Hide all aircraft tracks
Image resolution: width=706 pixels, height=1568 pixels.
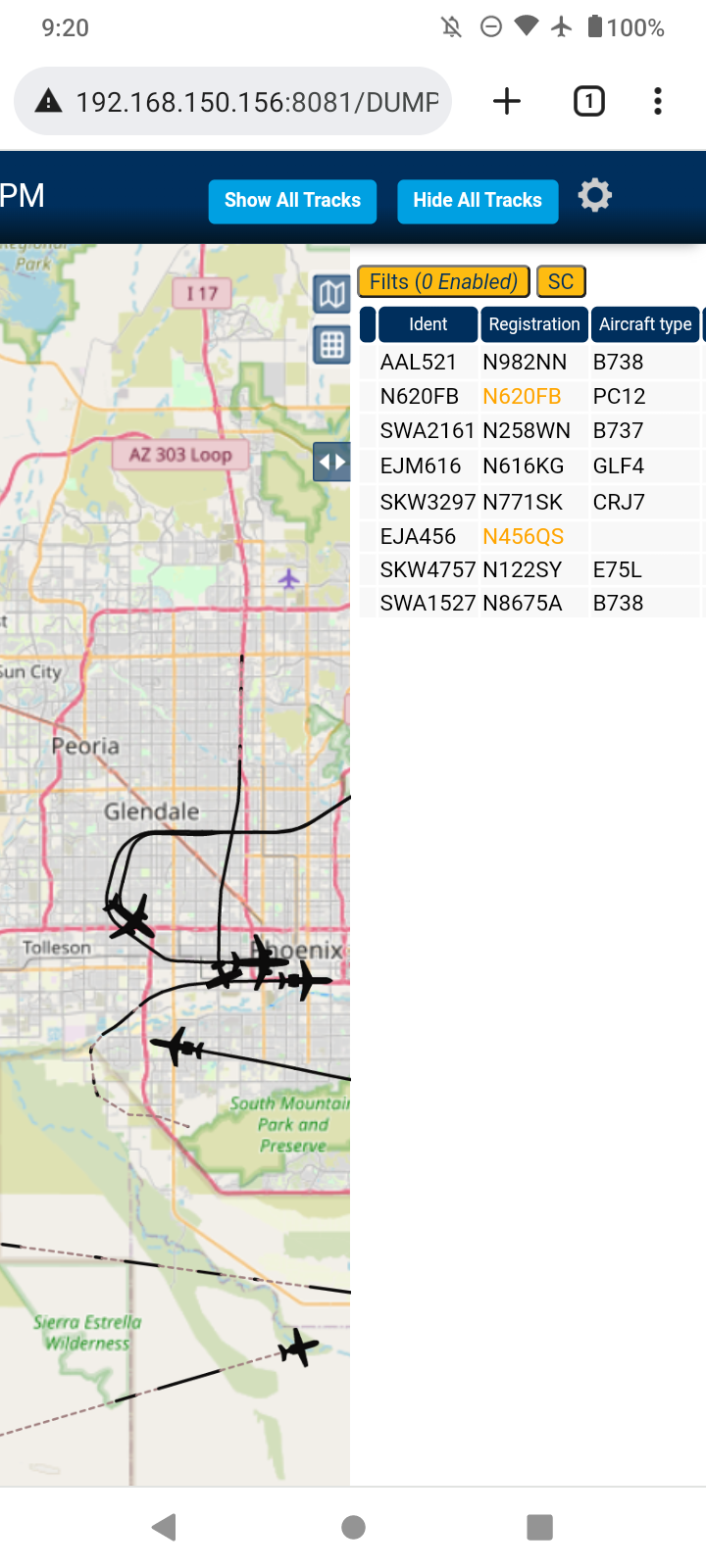coord(478,201)
